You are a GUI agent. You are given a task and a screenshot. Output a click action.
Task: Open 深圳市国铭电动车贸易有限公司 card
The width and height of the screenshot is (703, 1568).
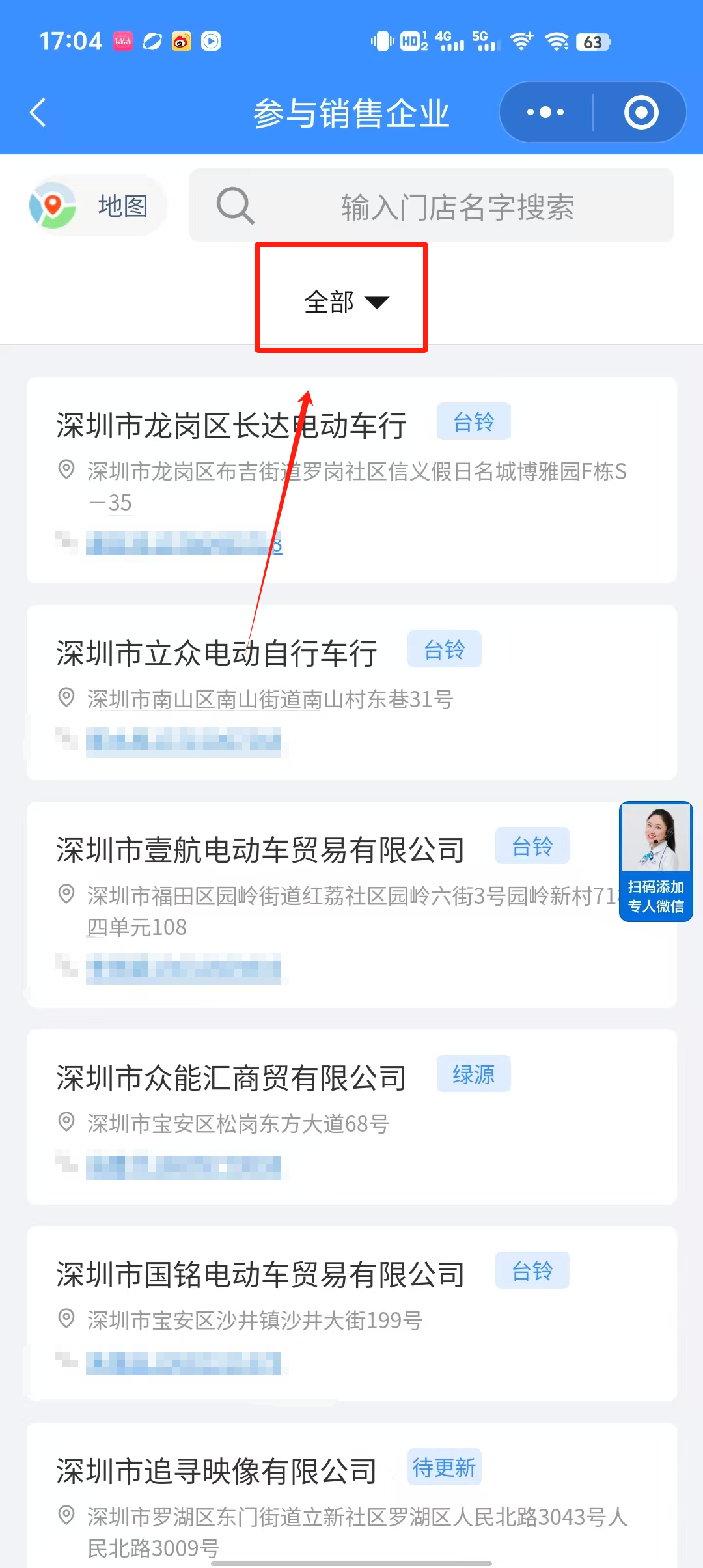[x=260, y=1275]
